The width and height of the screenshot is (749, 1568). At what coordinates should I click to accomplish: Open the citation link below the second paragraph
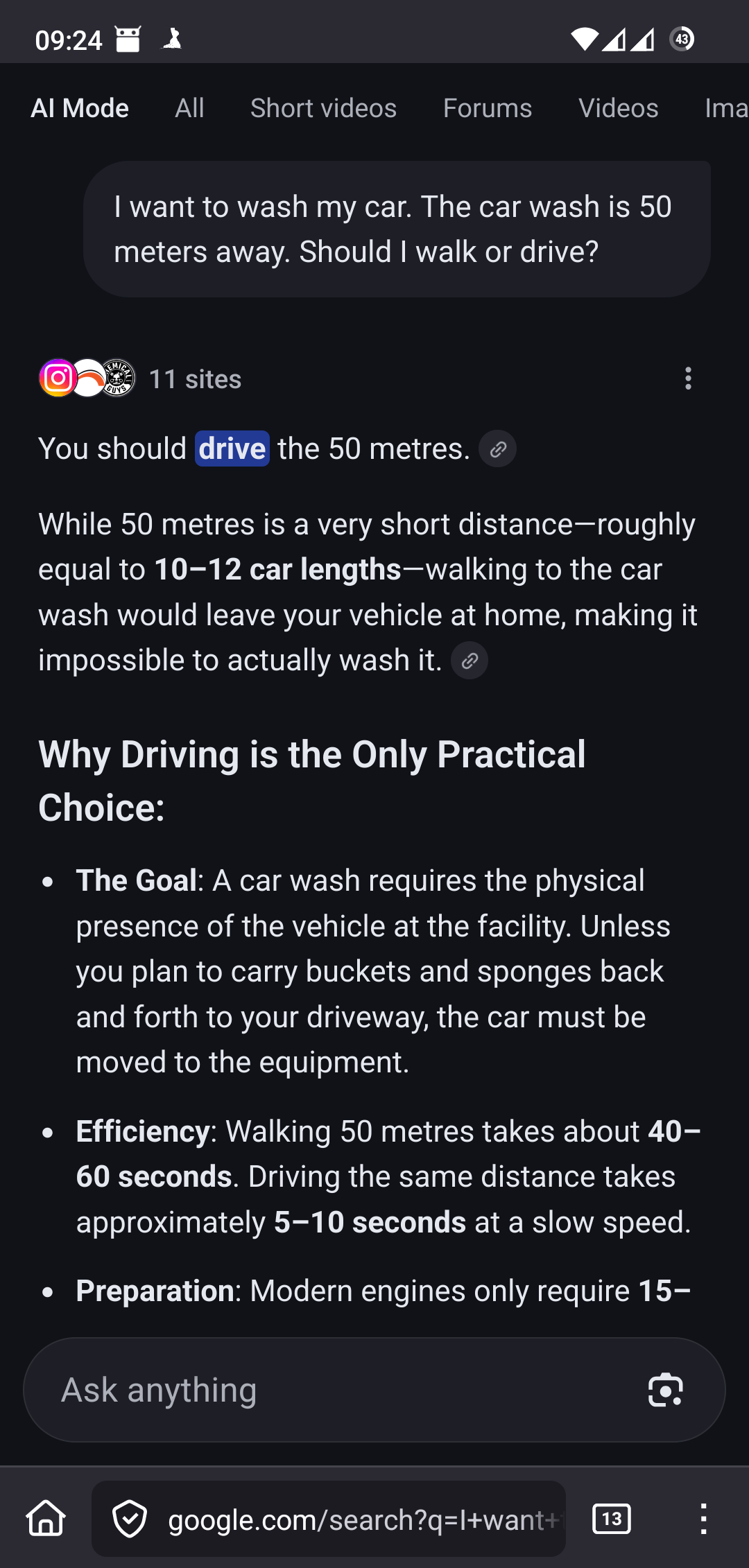(x=470, y=660)
